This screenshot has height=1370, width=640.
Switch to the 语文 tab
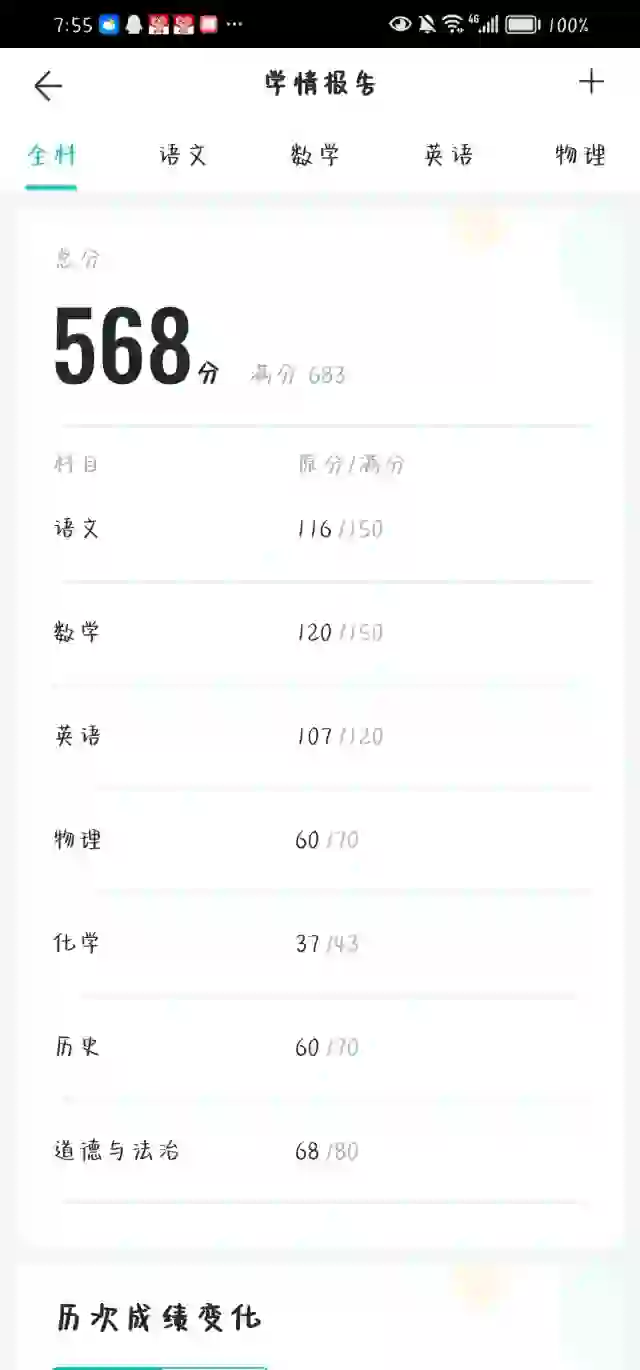[x=183, y=155]
